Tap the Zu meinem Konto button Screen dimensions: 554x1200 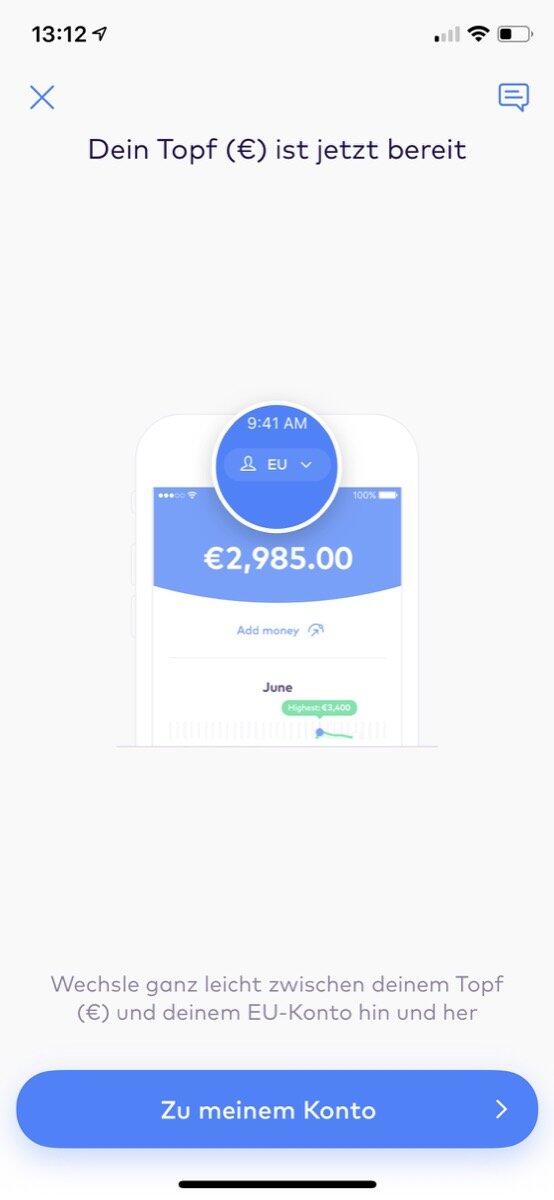coord(277,1109)
